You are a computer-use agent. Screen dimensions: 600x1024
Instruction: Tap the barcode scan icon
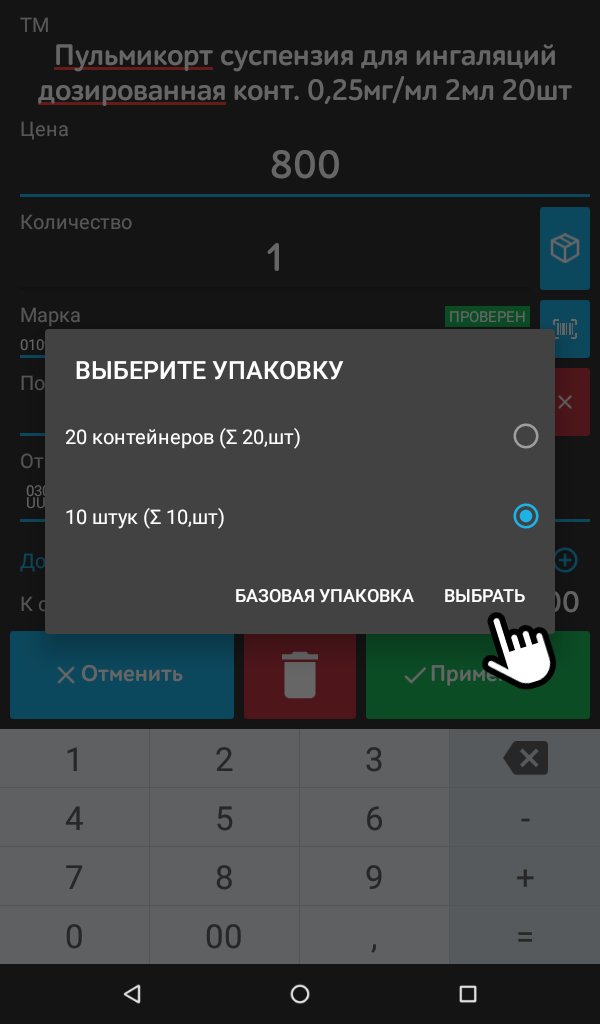tap(565, 328)
